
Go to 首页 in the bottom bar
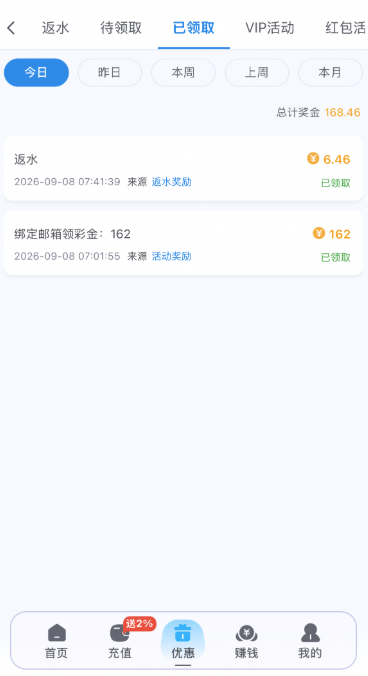tap(56, 641)
